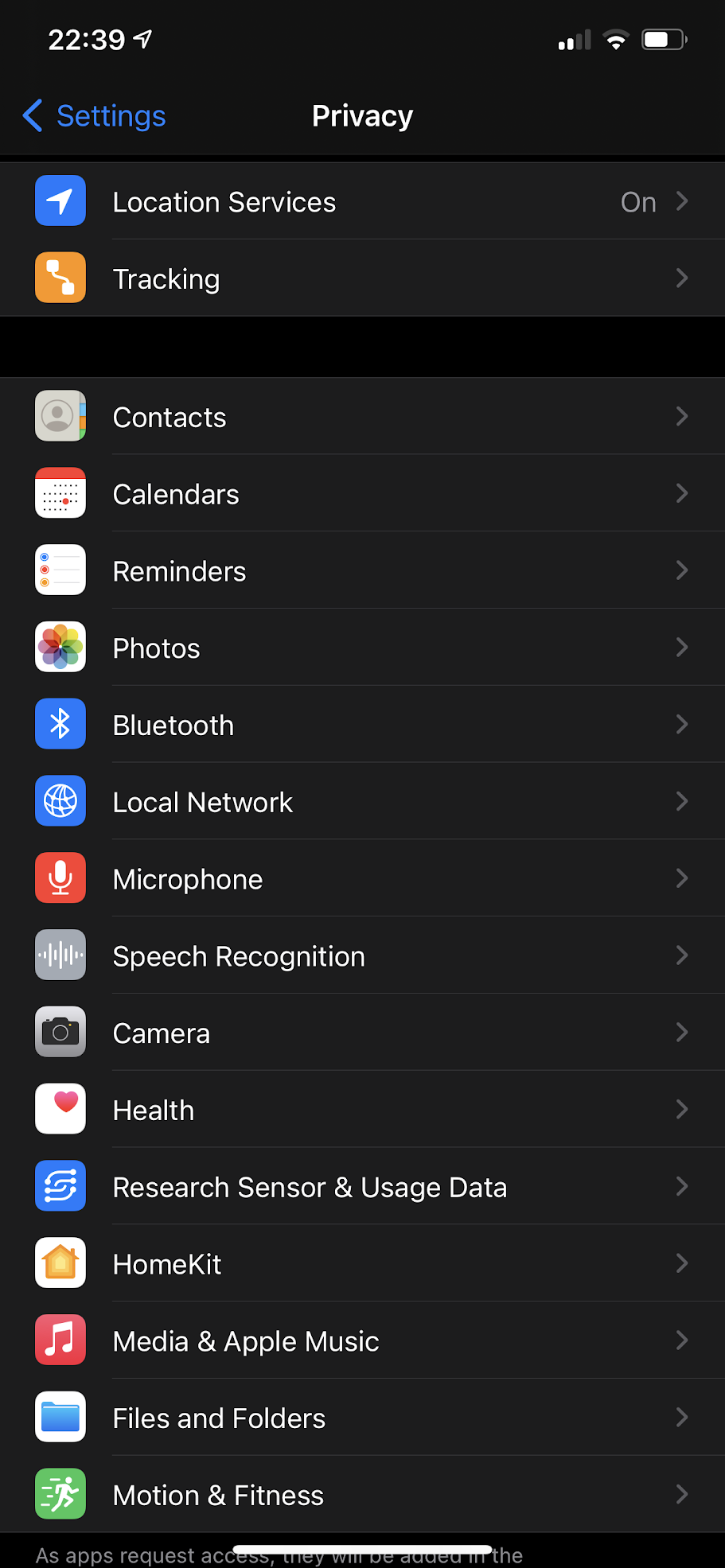This screenshot has width=725, height=1568.
Task: Open the Tracking row
Action: click(x=362, y=279)
